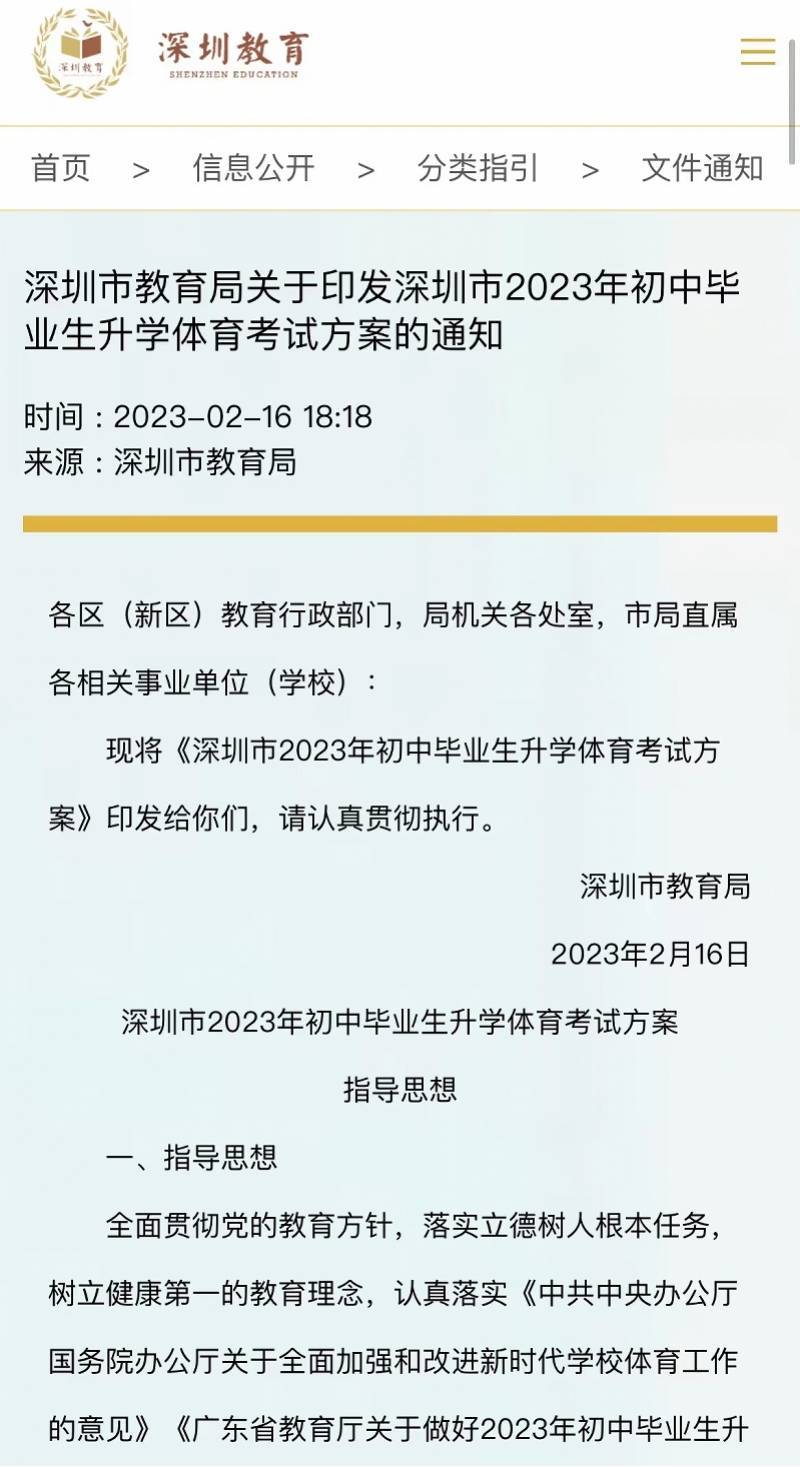
Task: Open the hamburger menu
Action: coord(757,52)
